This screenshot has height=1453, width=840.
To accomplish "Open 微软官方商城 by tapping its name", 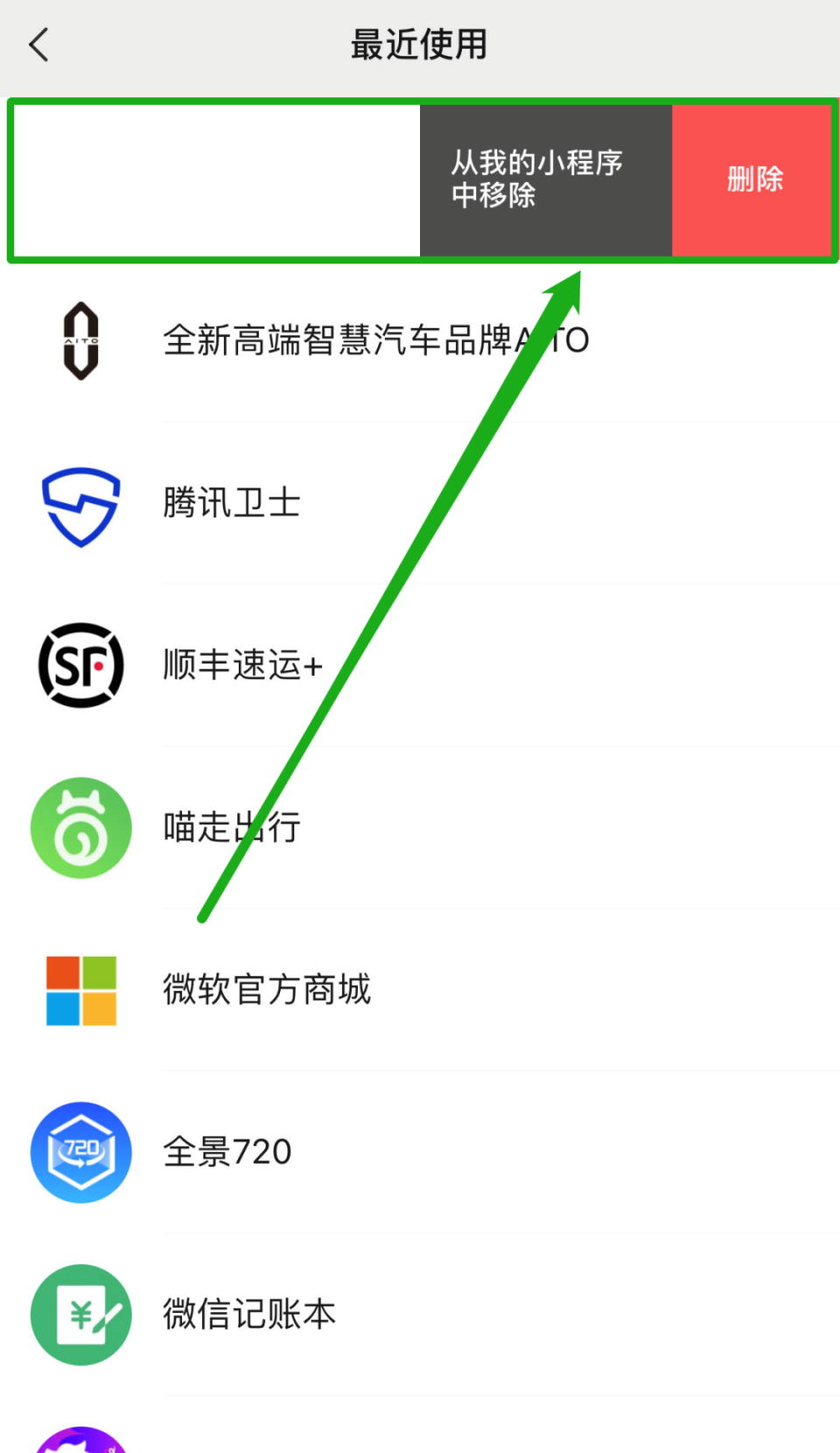I will pos(267,990).
